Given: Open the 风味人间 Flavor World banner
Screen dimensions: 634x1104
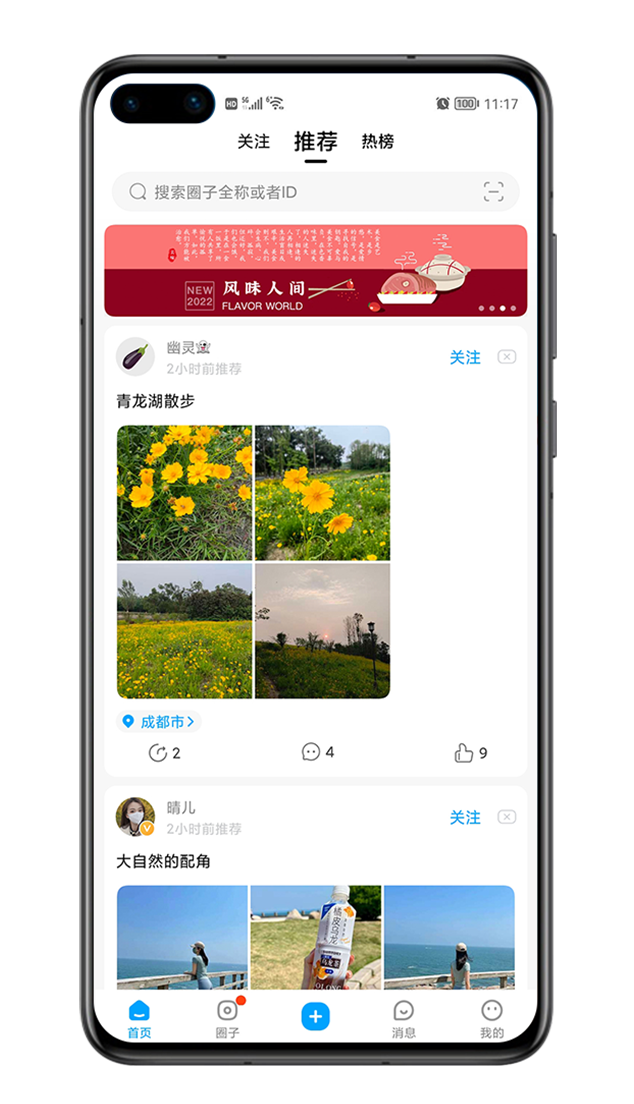Looking at the screenshot, I should (x=315, y=270).
